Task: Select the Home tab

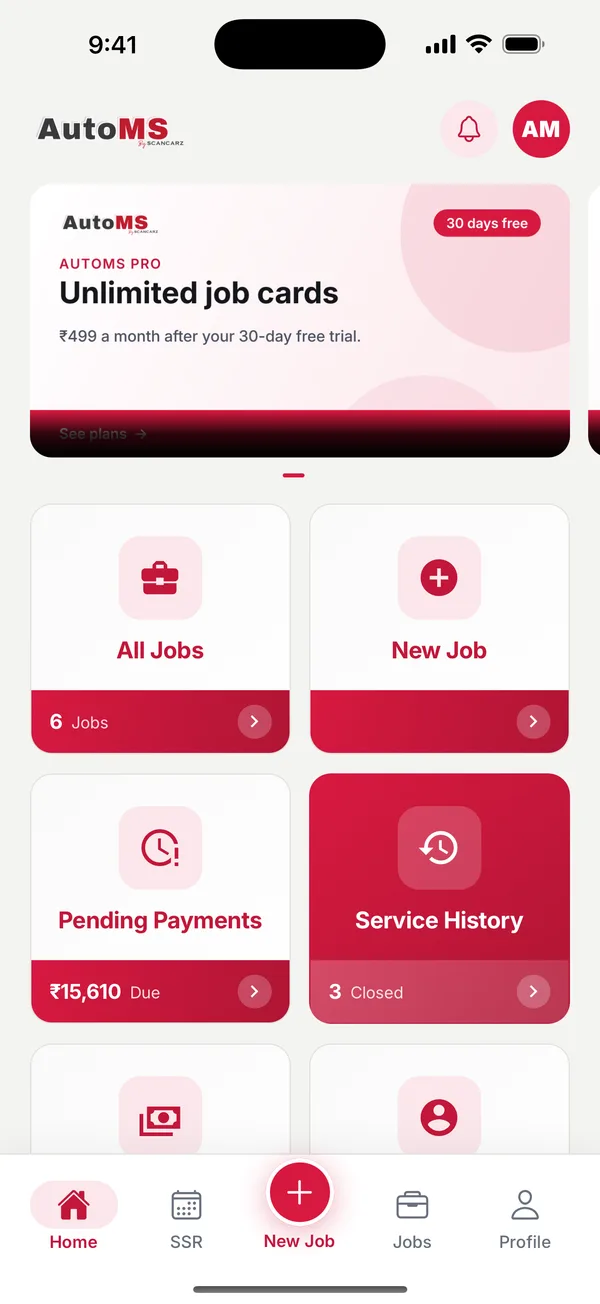Action: 74,1217
